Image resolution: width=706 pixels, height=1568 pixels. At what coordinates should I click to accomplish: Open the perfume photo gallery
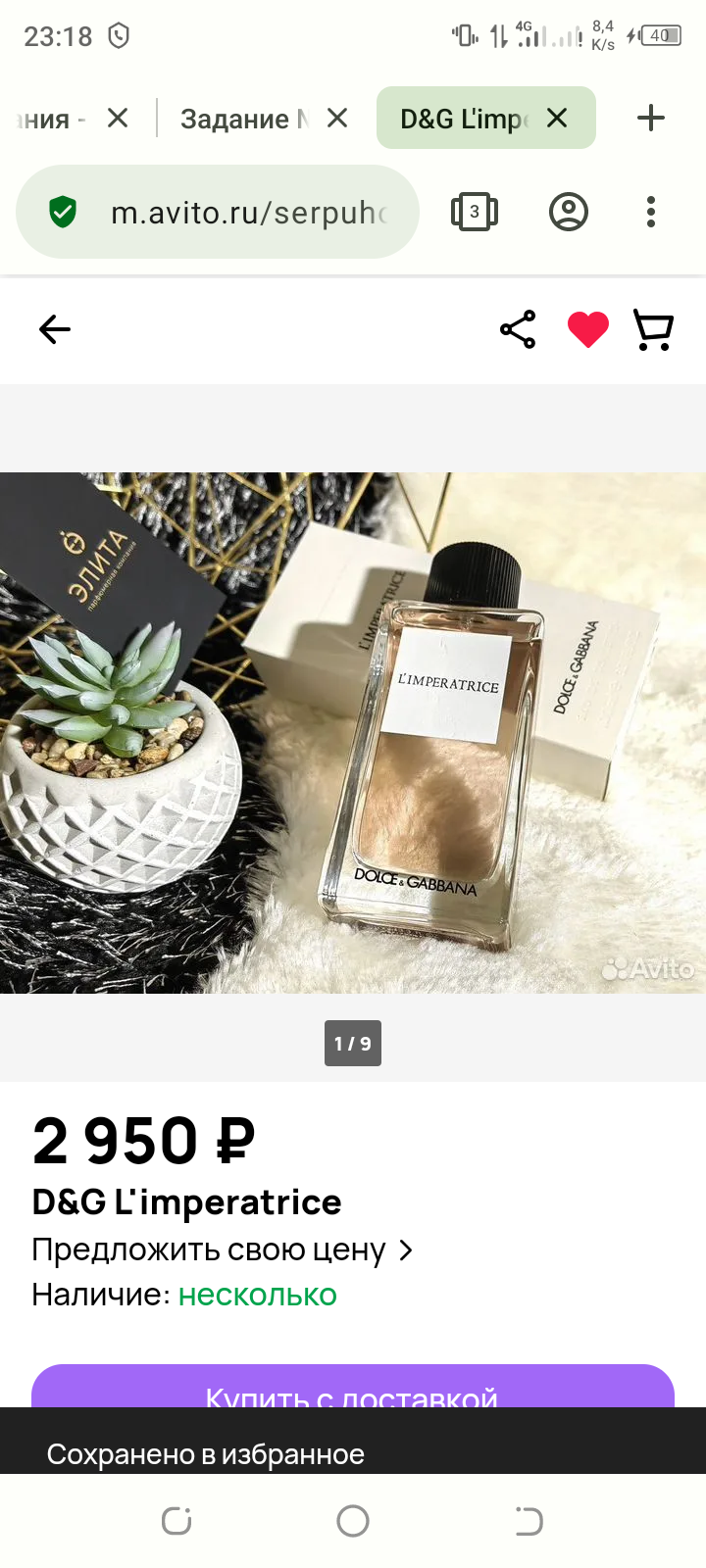353,733
